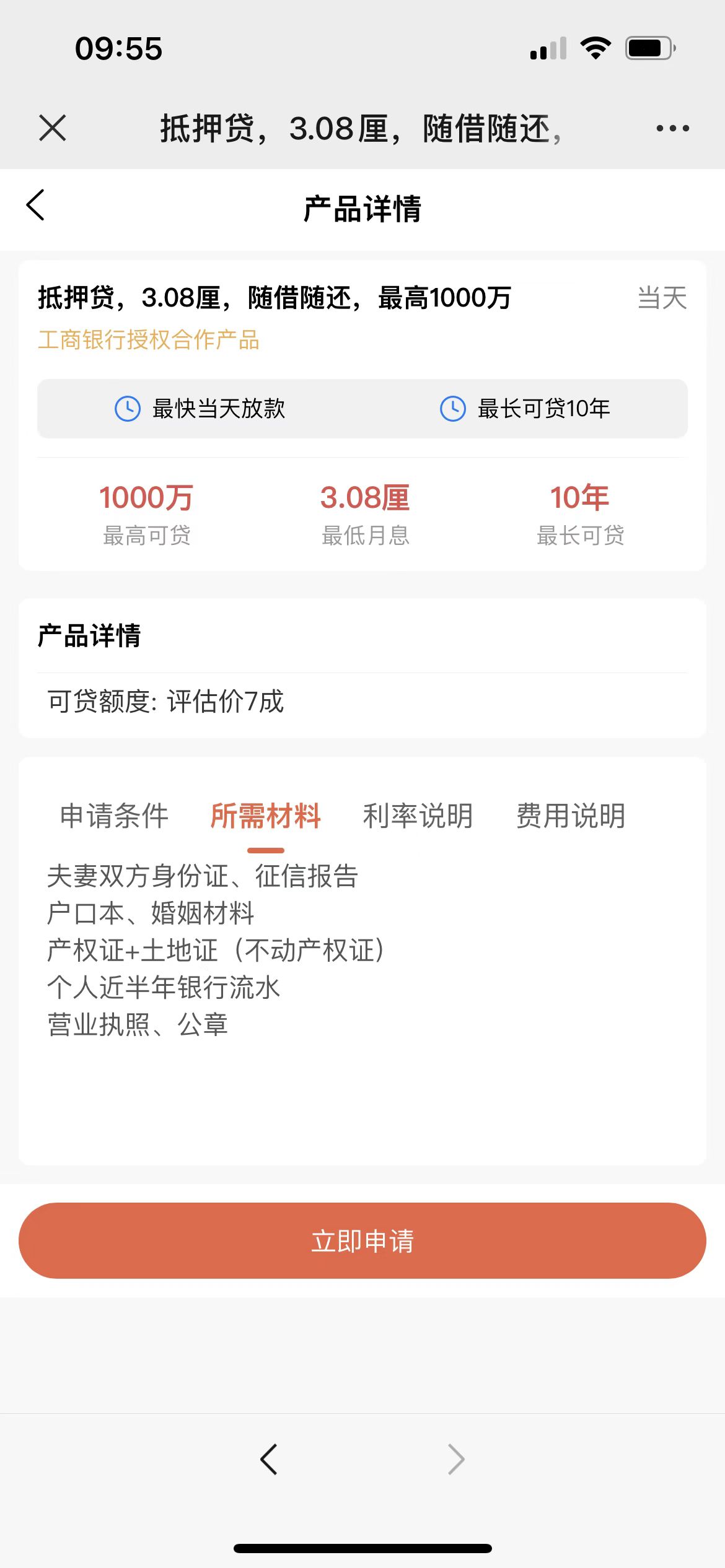
Task: Select the 申请条件 tab
Action: (113, 817)
